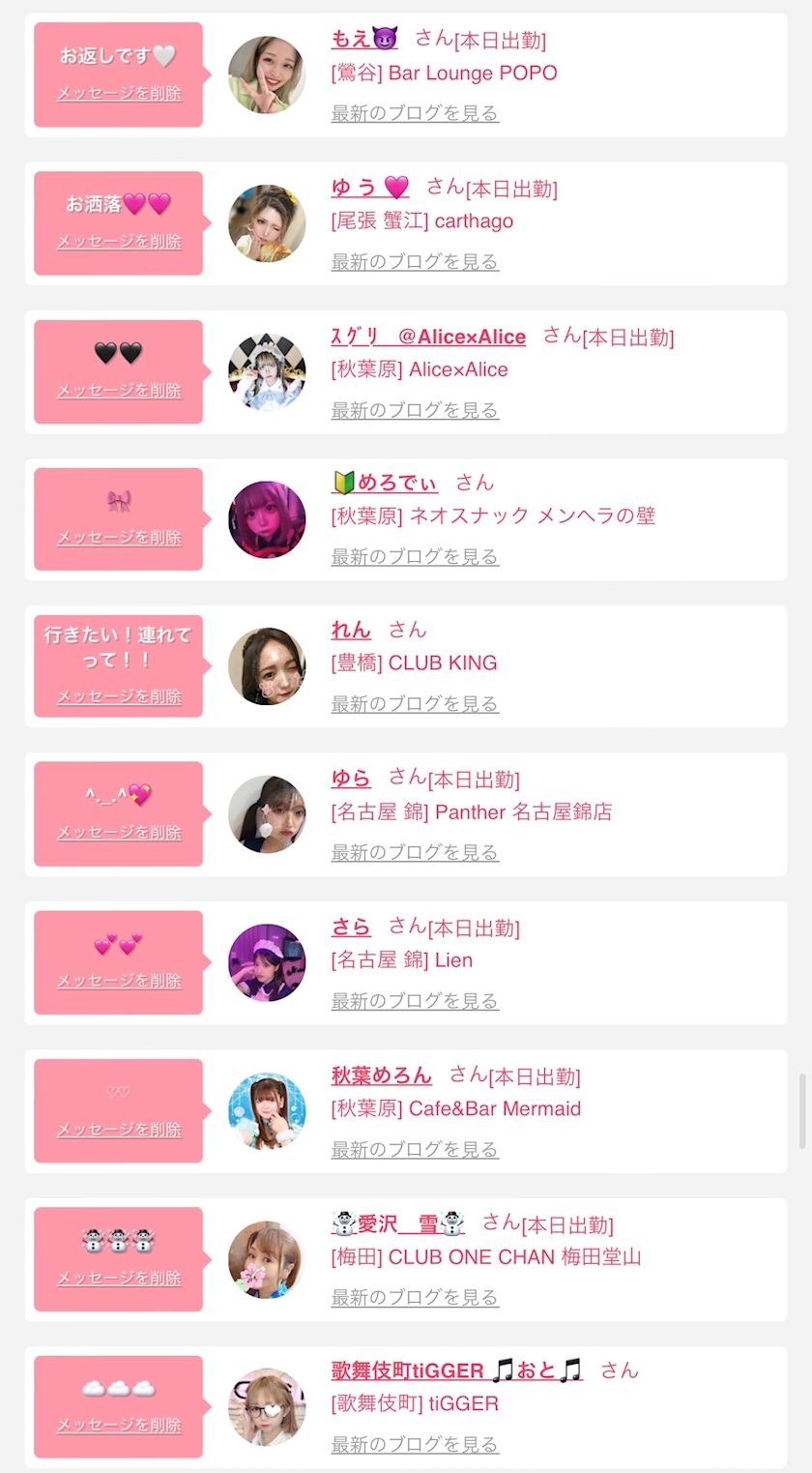Image resolution: width=812 pixels, height=1473 pixels.
Task: Delete the 💕💕 message from さら
Action: point(118,980)
